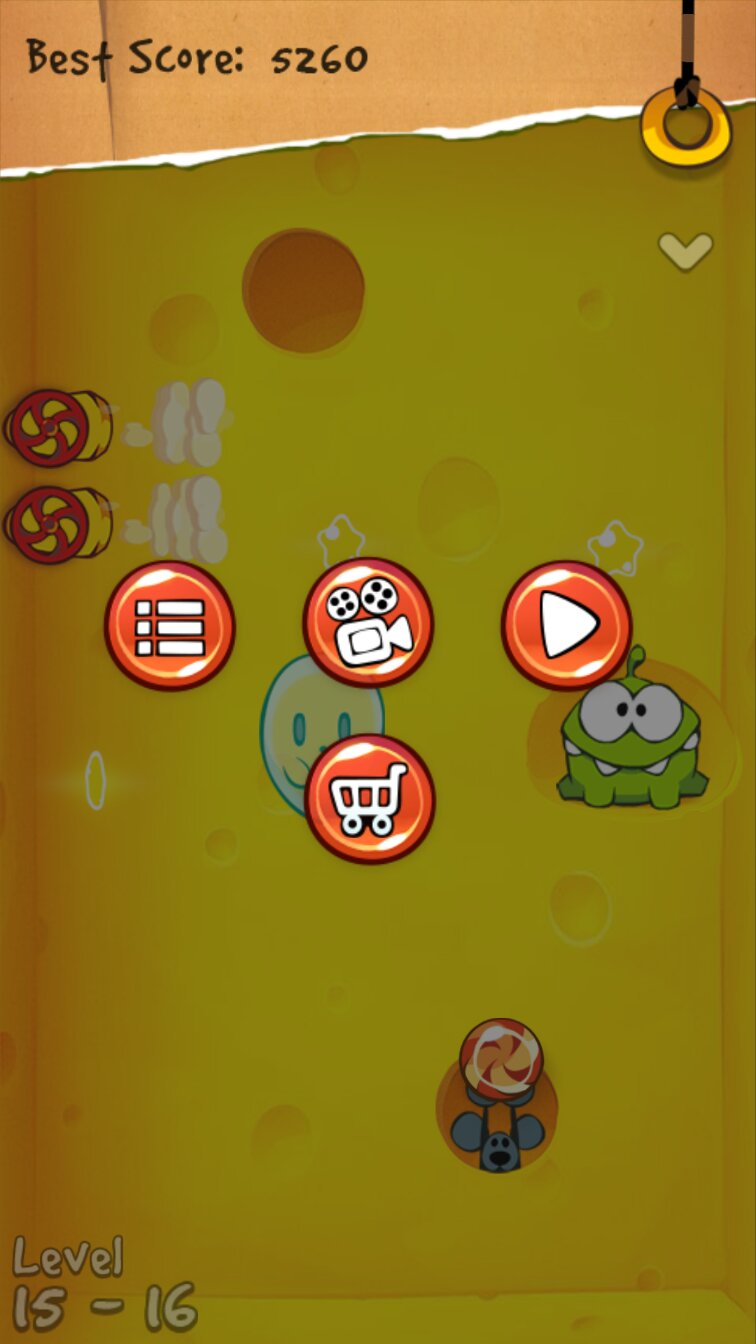
Task: Open the shop cart button
Action: point(369,799)
